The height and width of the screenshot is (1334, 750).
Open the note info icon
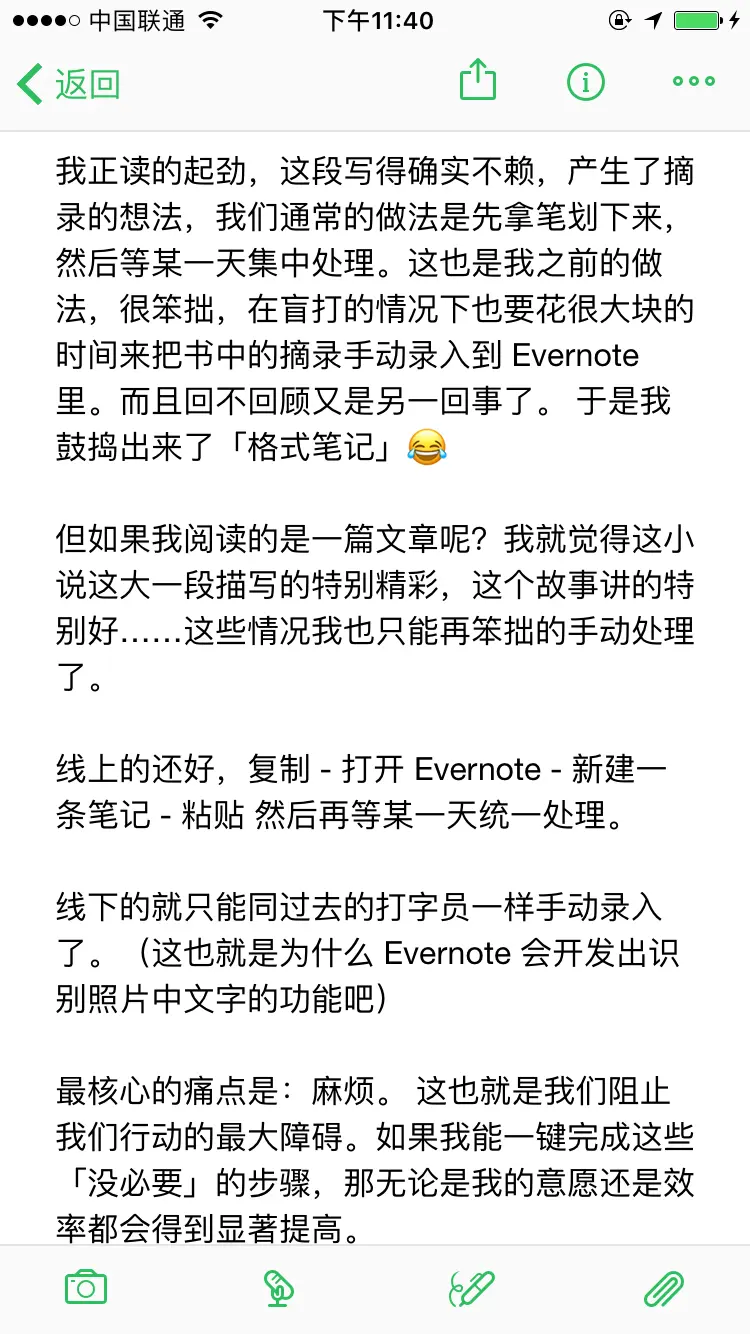(586, 82)
